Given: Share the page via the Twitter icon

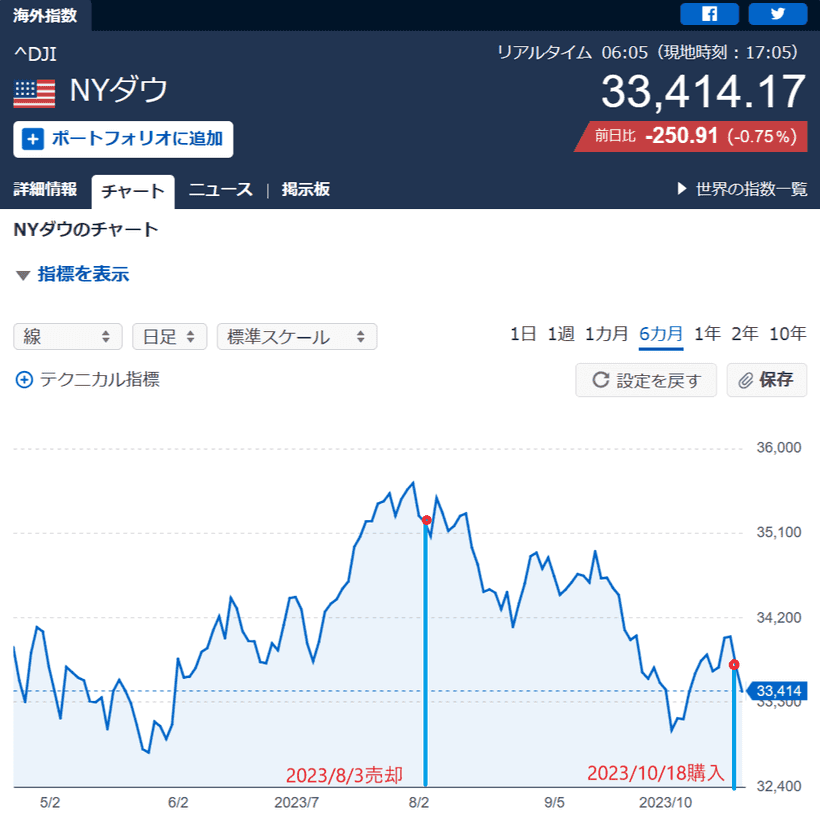Looking at the screenshot, I should 777,14.
